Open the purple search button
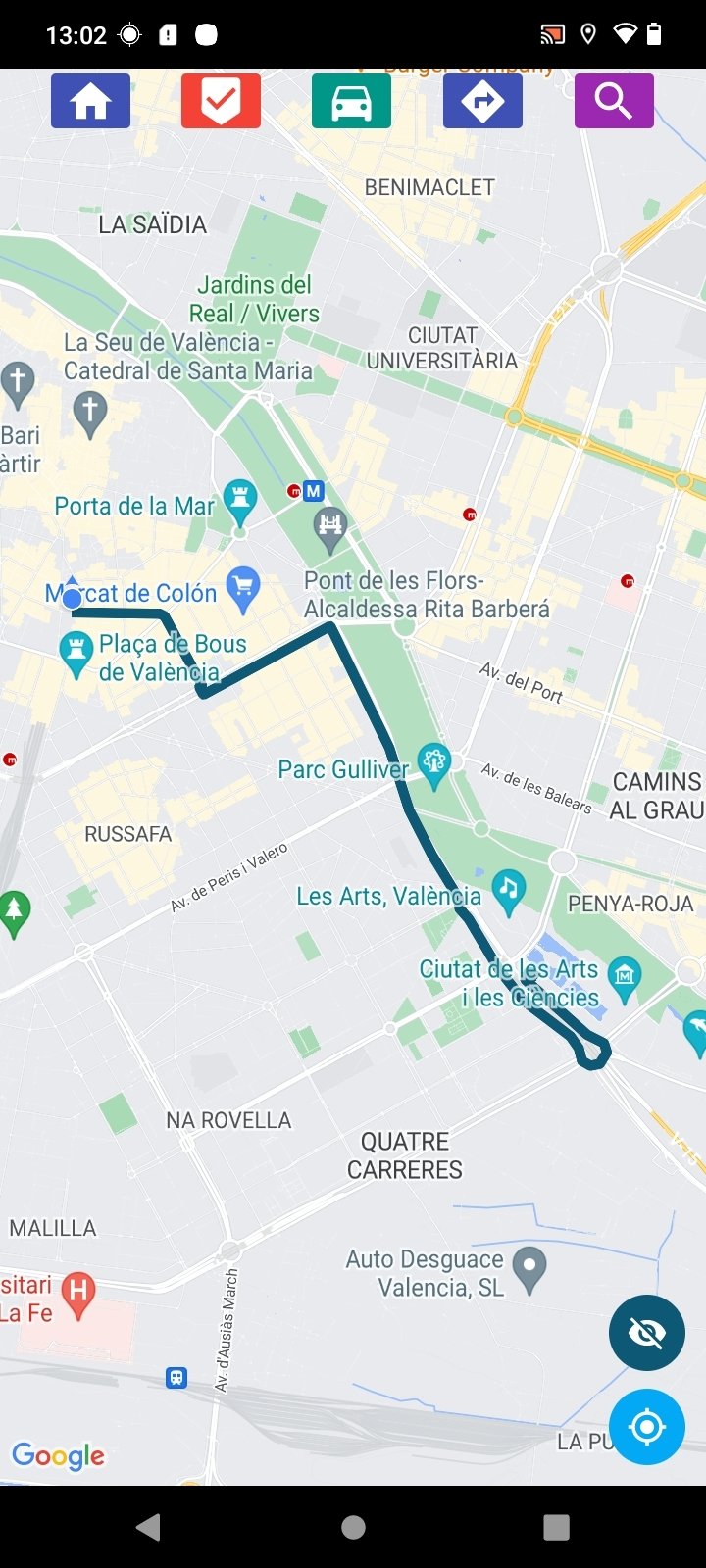706x1568 pixels. (x=614, y=101)
